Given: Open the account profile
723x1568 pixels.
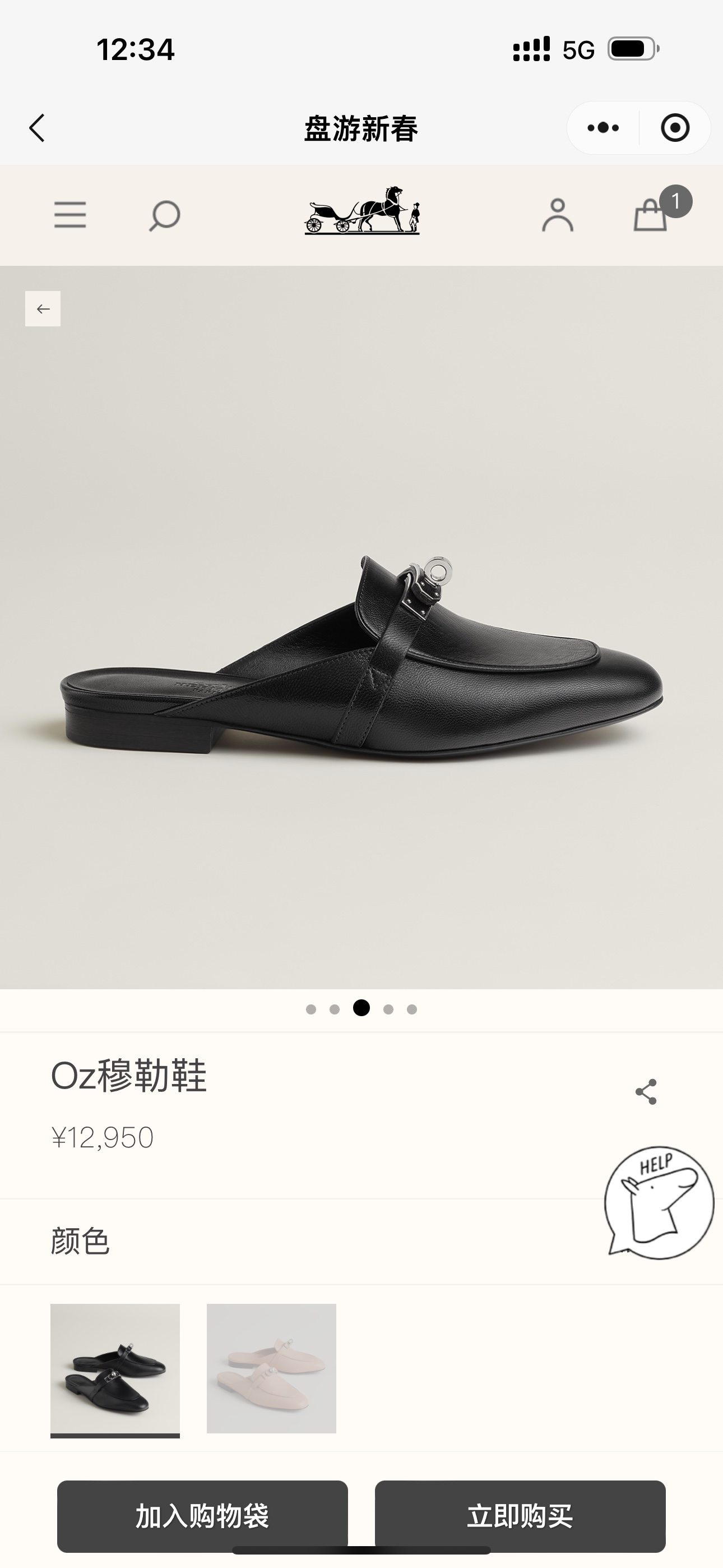Looking at the screenshot, I should coord(558,215).
